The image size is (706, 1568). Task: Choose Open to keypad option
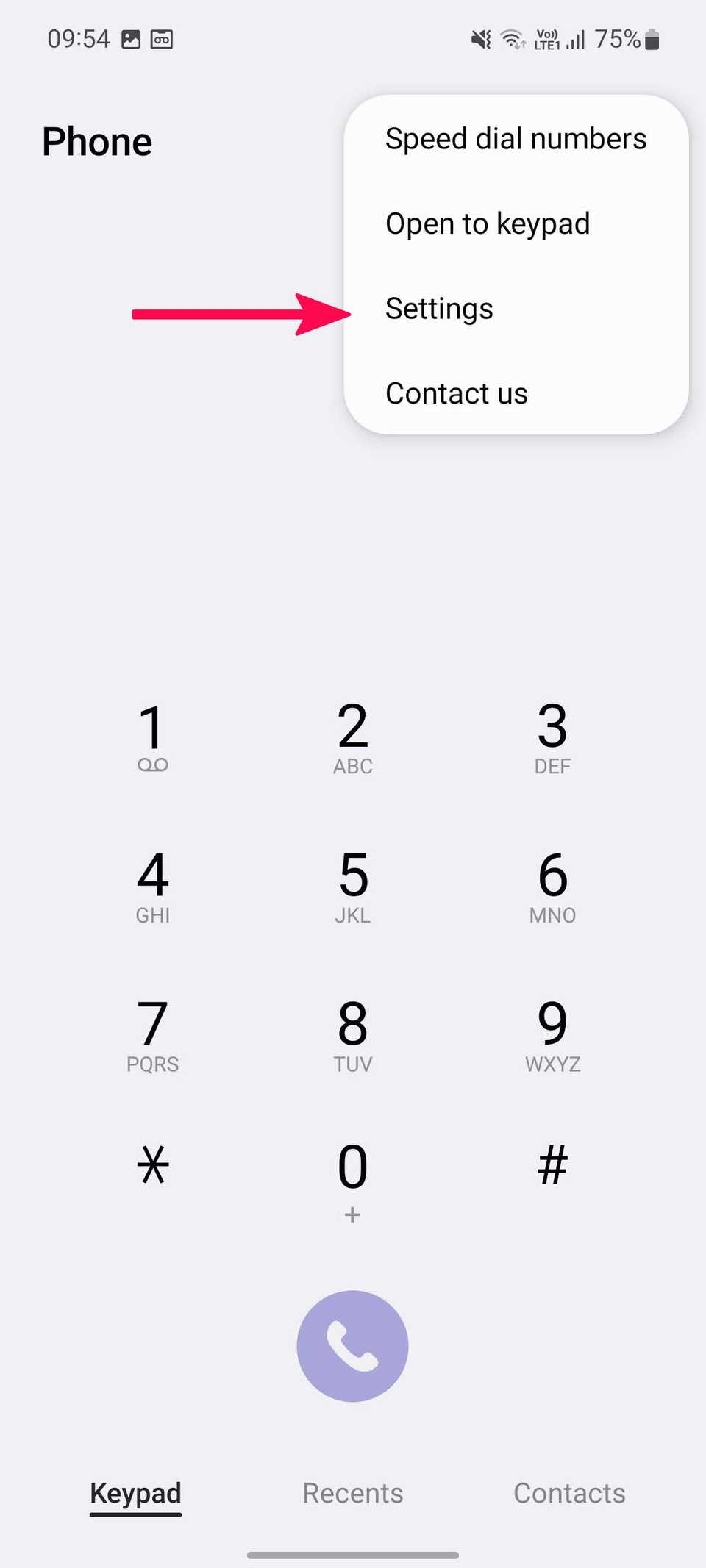coord(488,223)
